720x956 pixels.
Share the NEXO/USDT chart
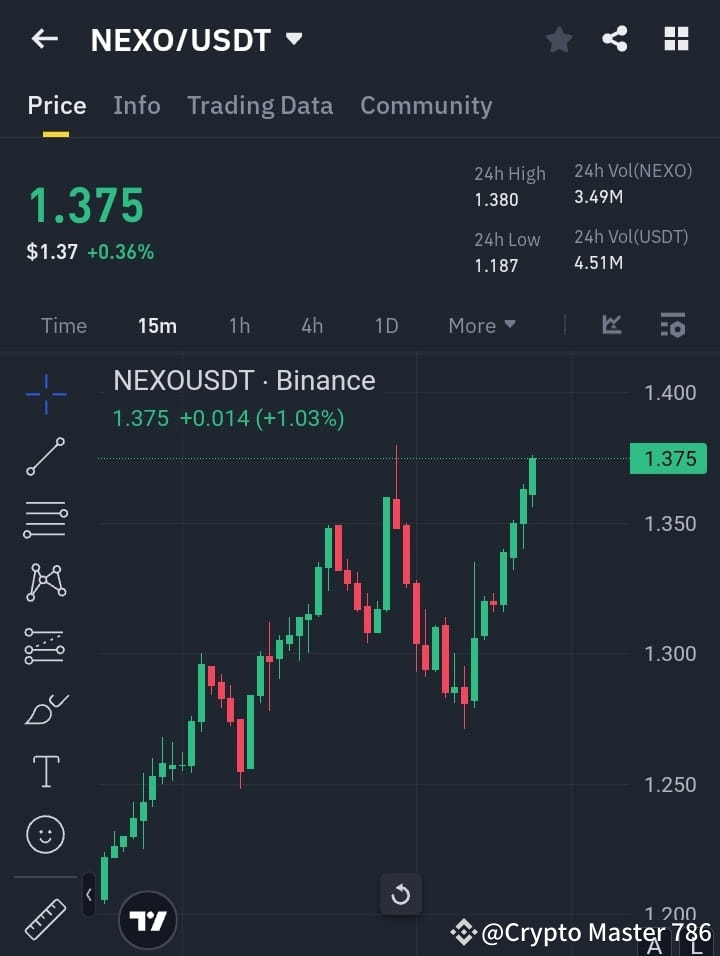(x=616, y=39)
